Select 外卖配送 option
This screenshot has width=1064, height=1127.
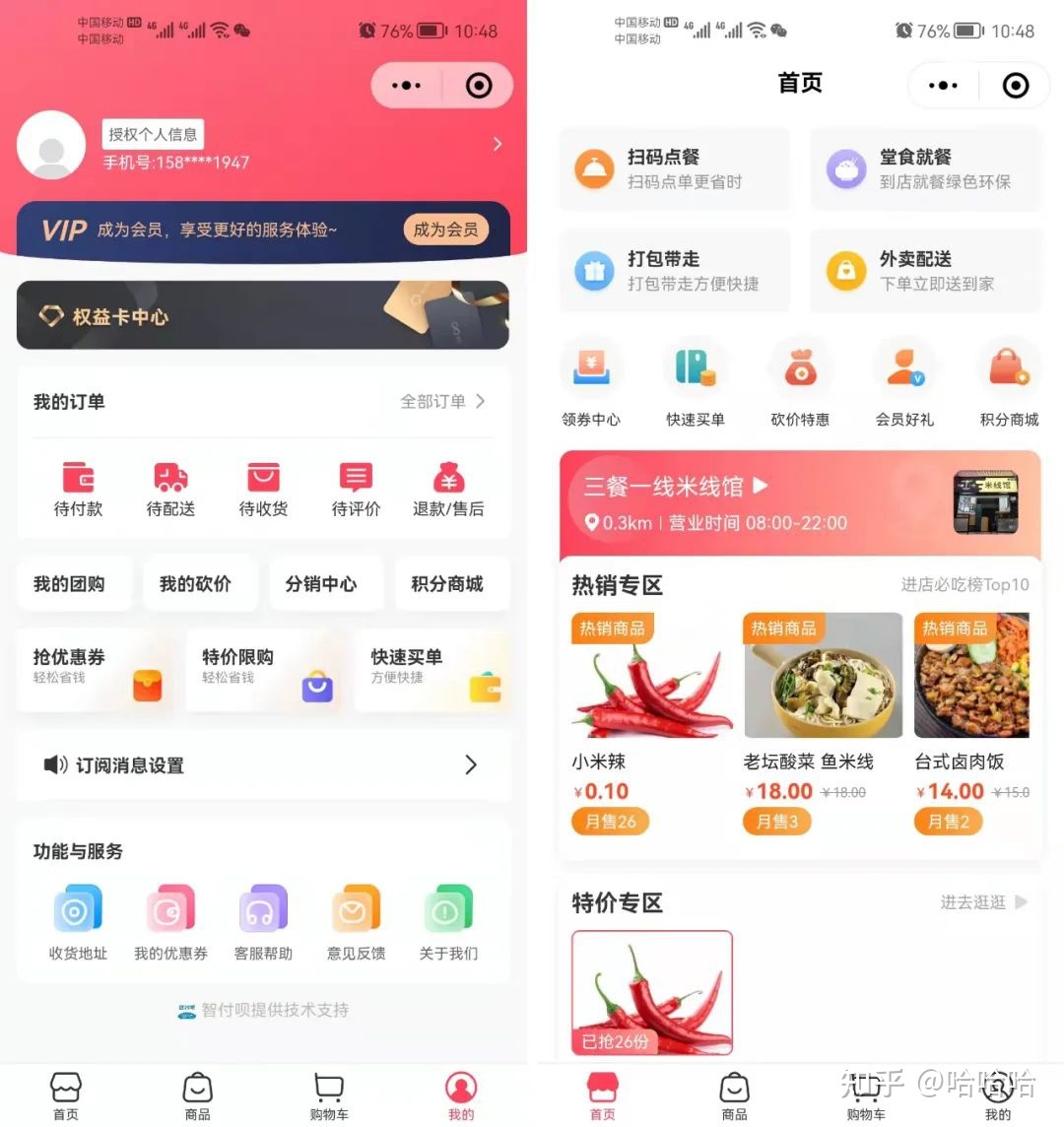(925, 270)
